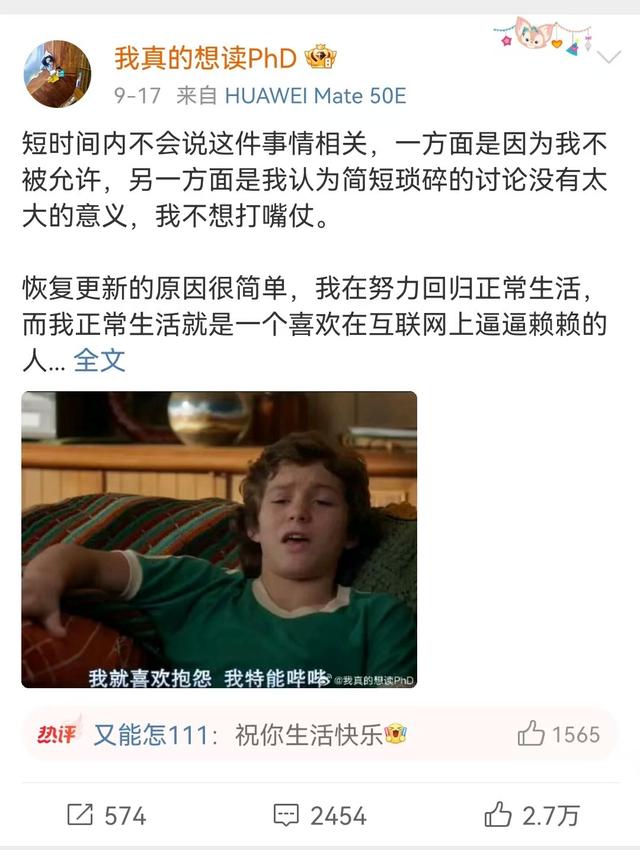The width and height of the screenshot is (640, 850).
Task: Open the 2454 comments
Action: (320, 815)
